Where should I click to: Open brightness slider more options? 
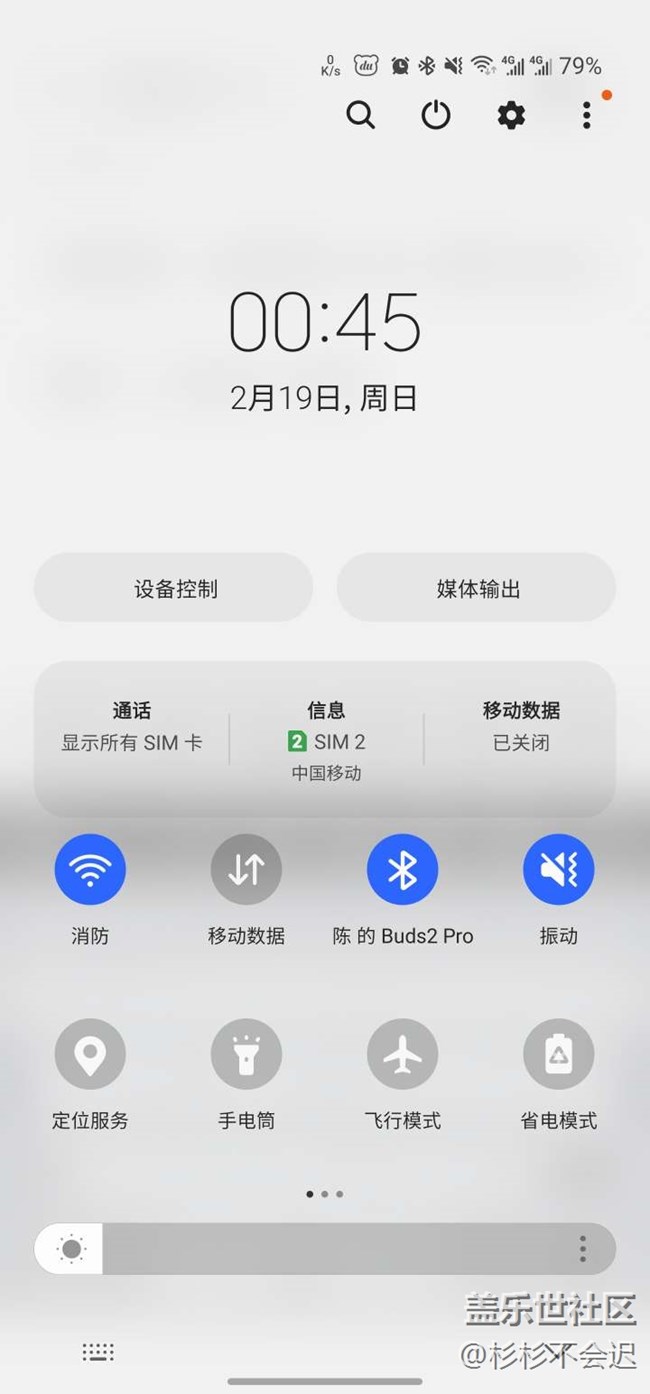582,1248
